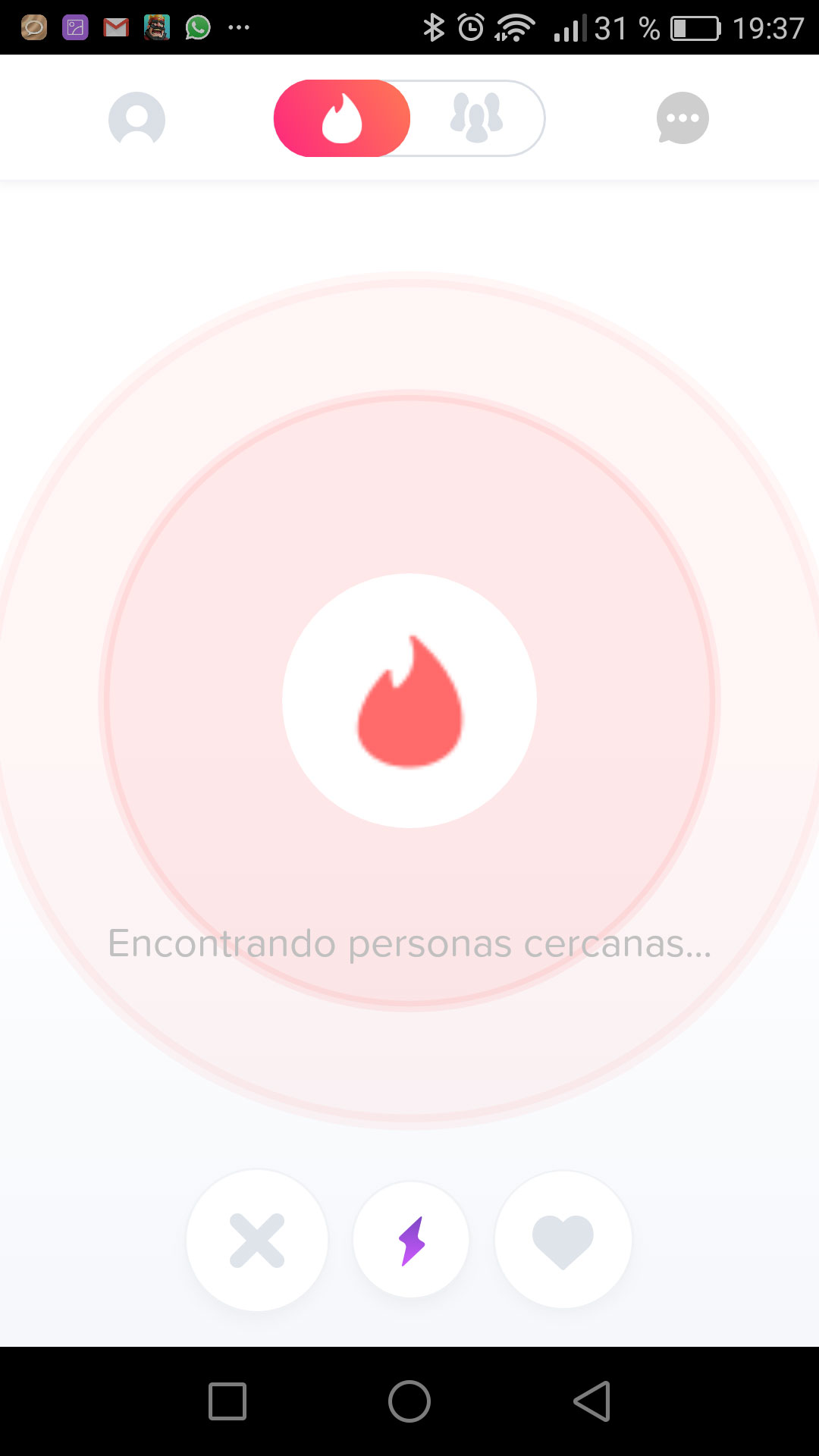
Task: Activate the purple lightning boost
Action: tap(411, 1241)
